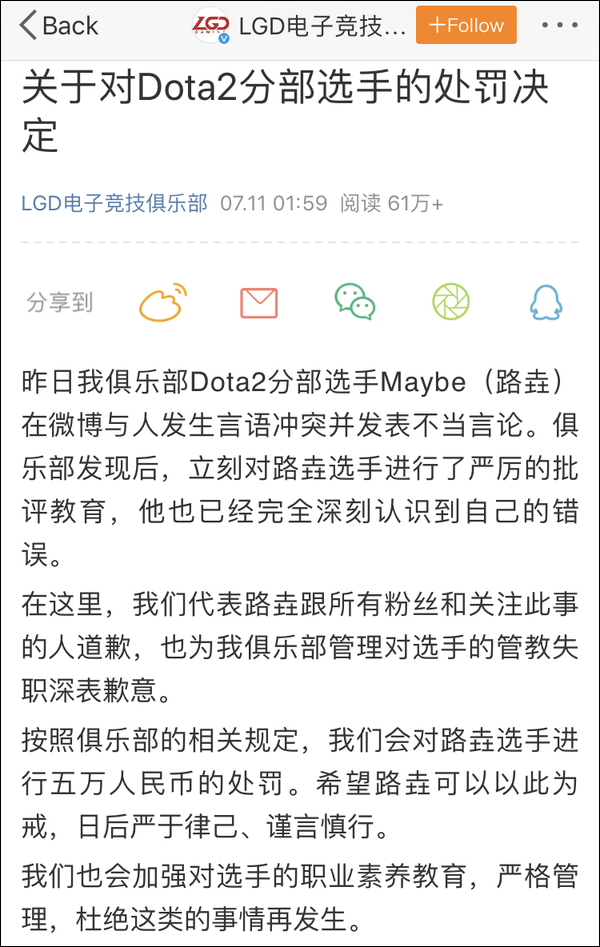Screen dimensions: 600x947
Task: Follow the LGD esports club account
Action: (466, 26)
